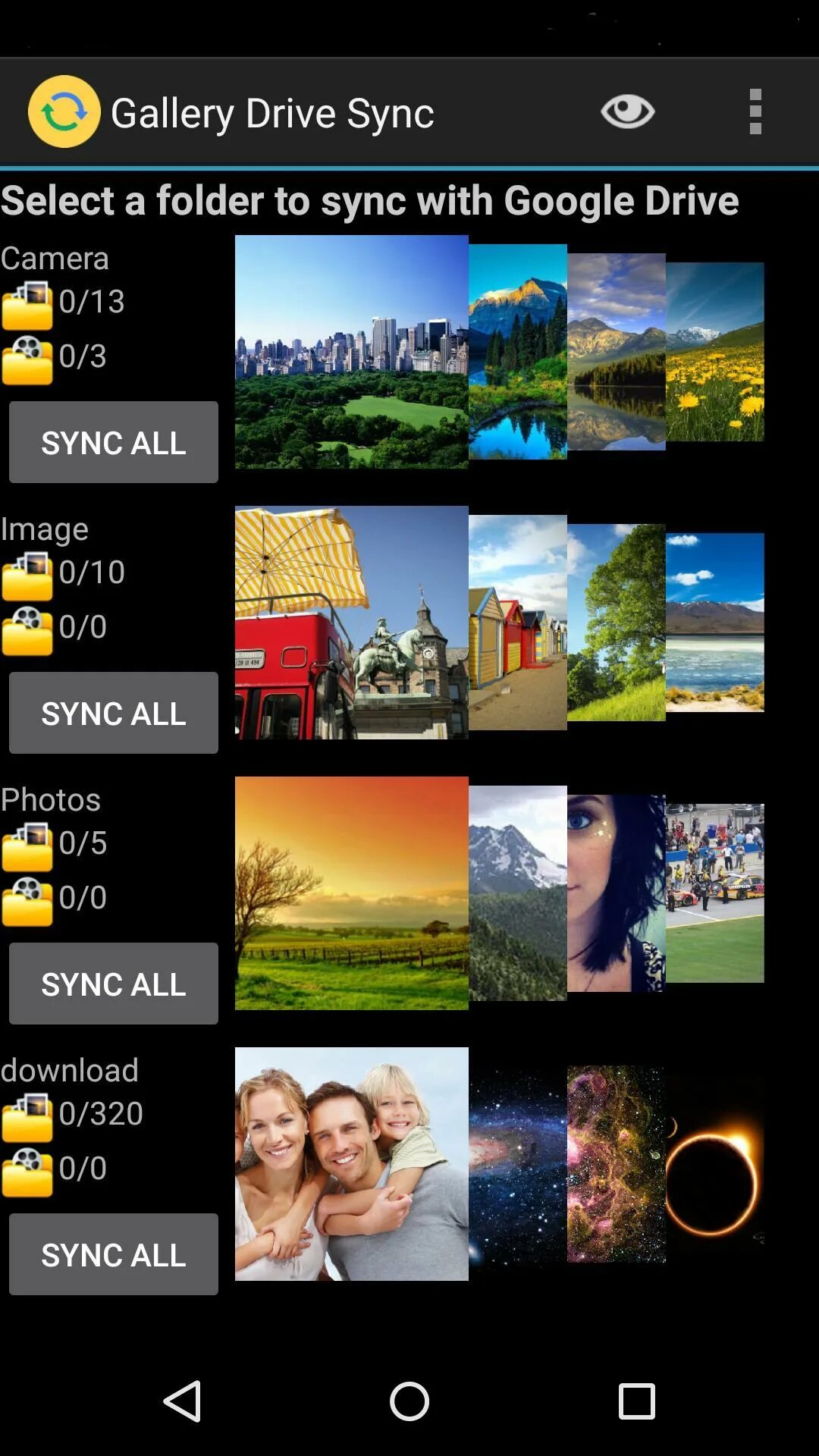Image resolution: width=819 pixels, height=1456 pixels.
Task: Go to the home screen
Action: click(409, 1401)
